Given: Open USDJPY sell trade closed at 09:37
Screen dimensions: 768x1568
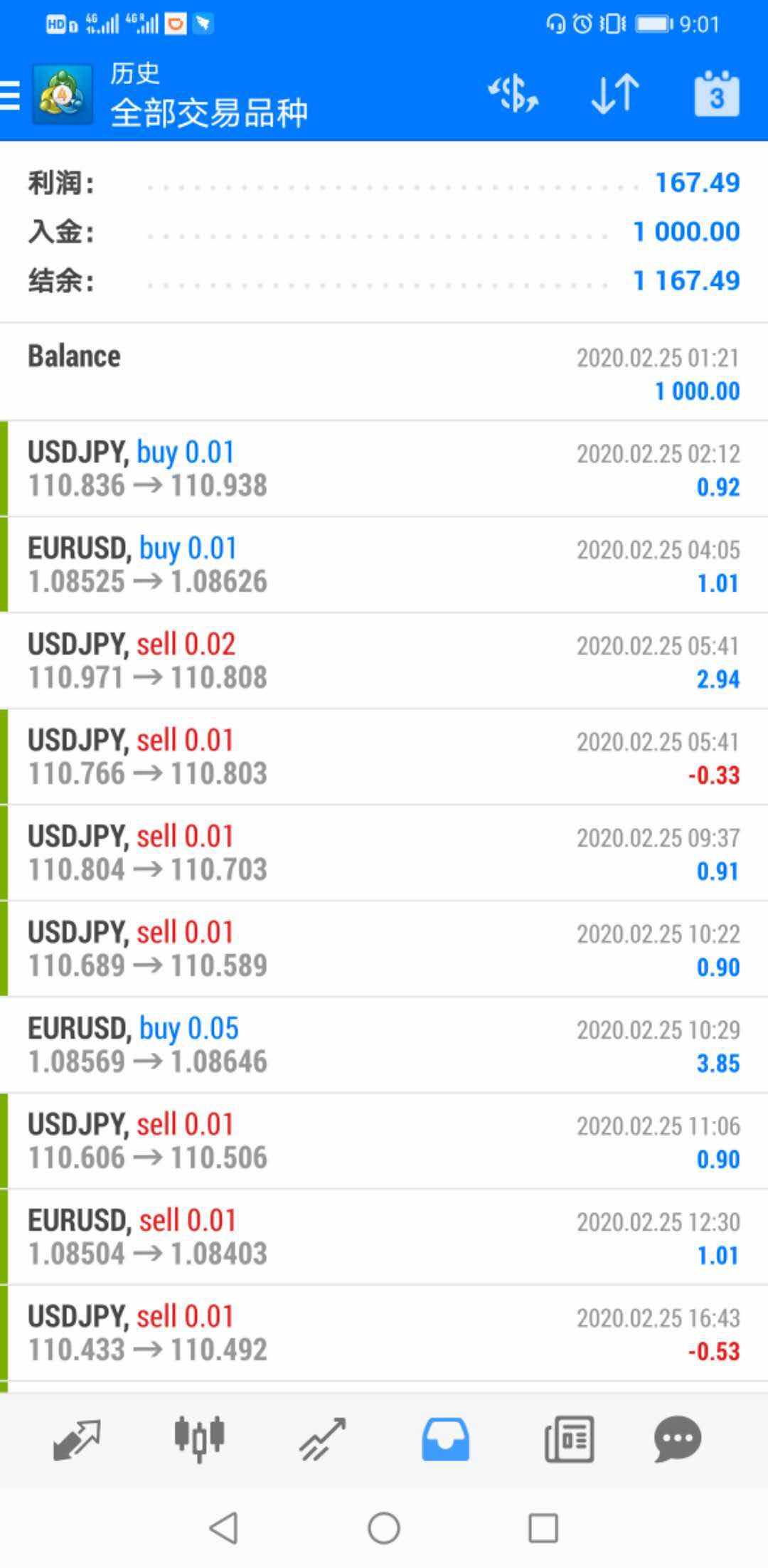Looking at the screenshot, I should pos(384,854).
